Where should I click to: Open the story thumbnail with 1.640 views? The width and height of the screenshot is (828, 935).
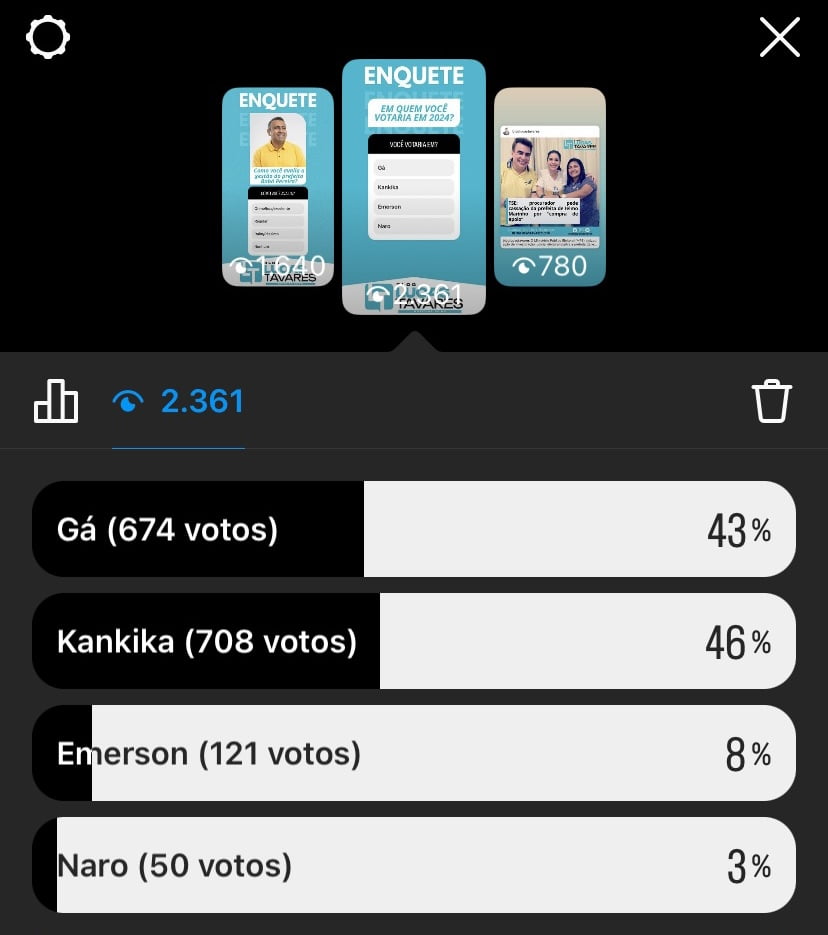tap(278, 187)
